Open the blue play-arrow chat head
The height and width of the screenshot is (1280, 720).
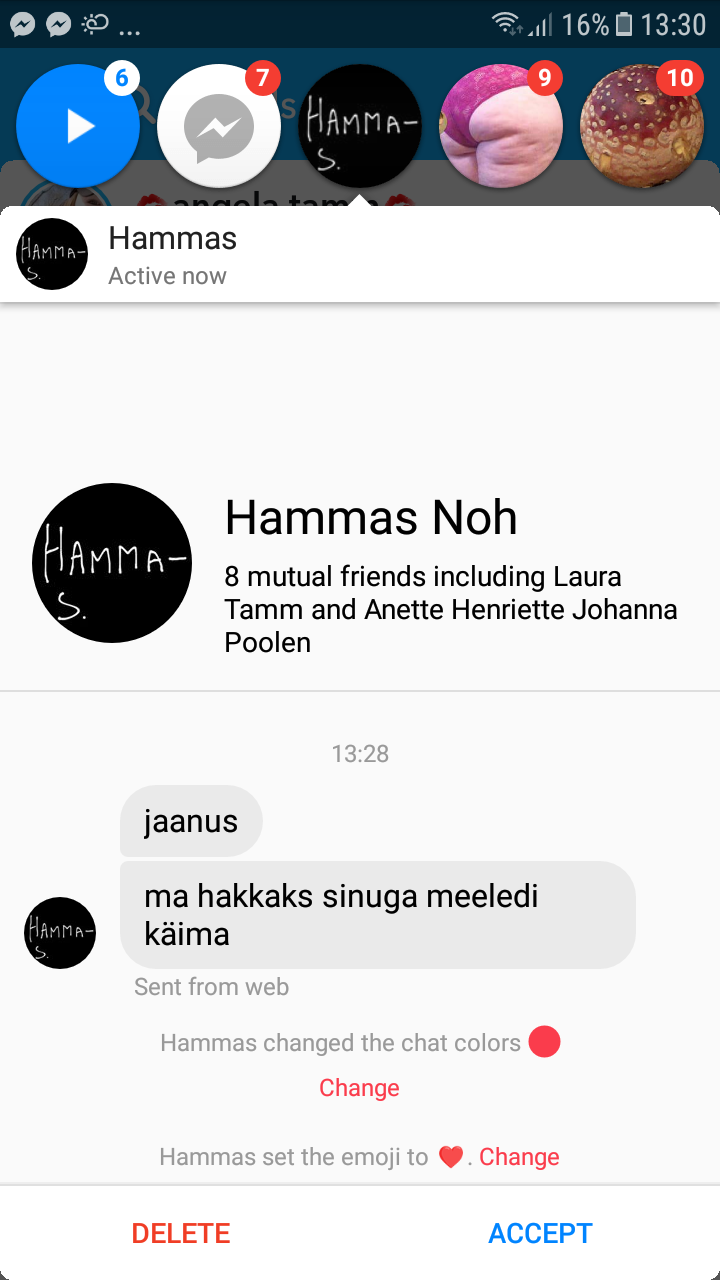click(x=78, y=126)
